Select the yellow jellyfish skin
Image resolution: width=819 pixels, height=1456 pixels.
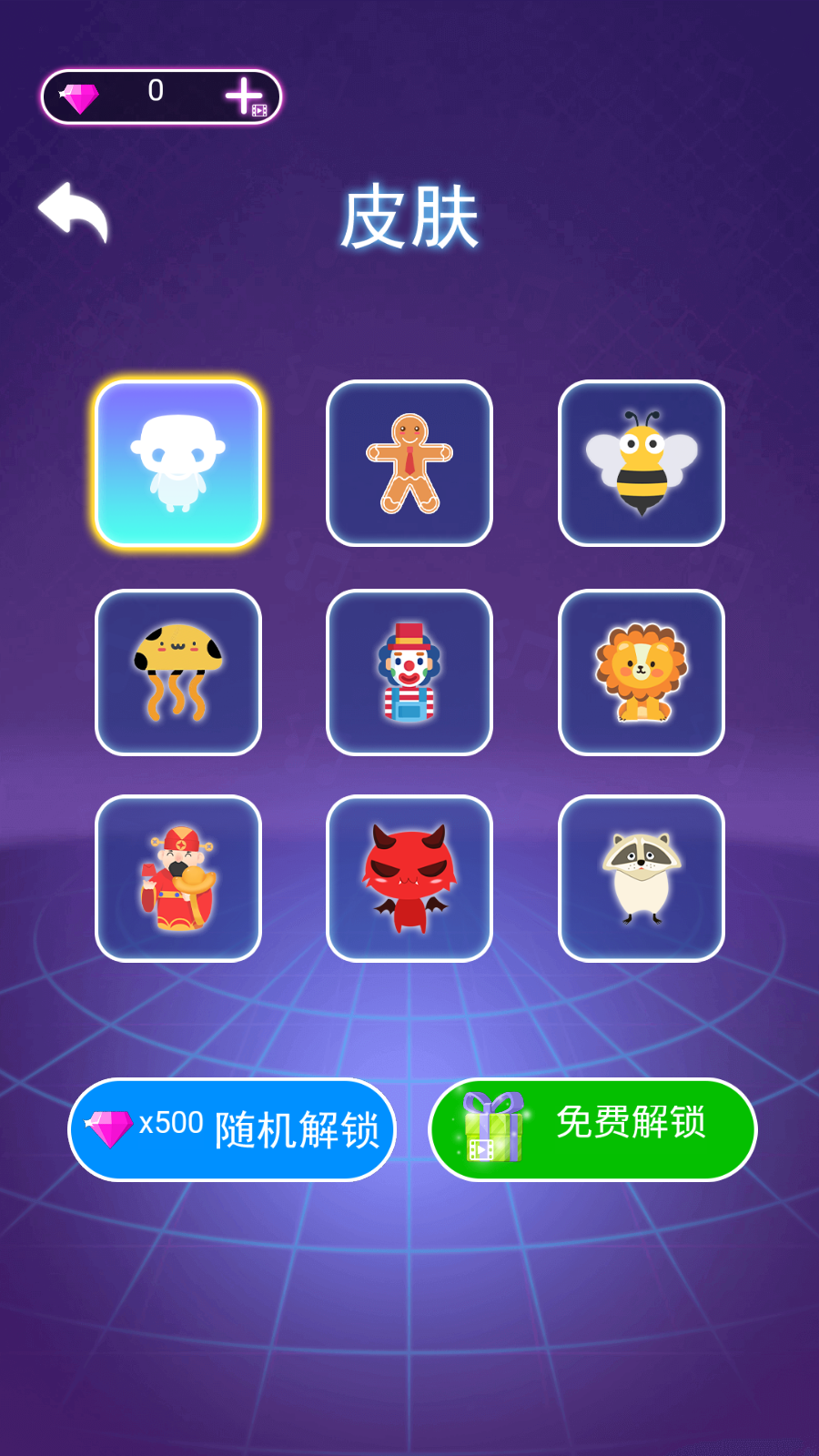(x=178, y=672)
